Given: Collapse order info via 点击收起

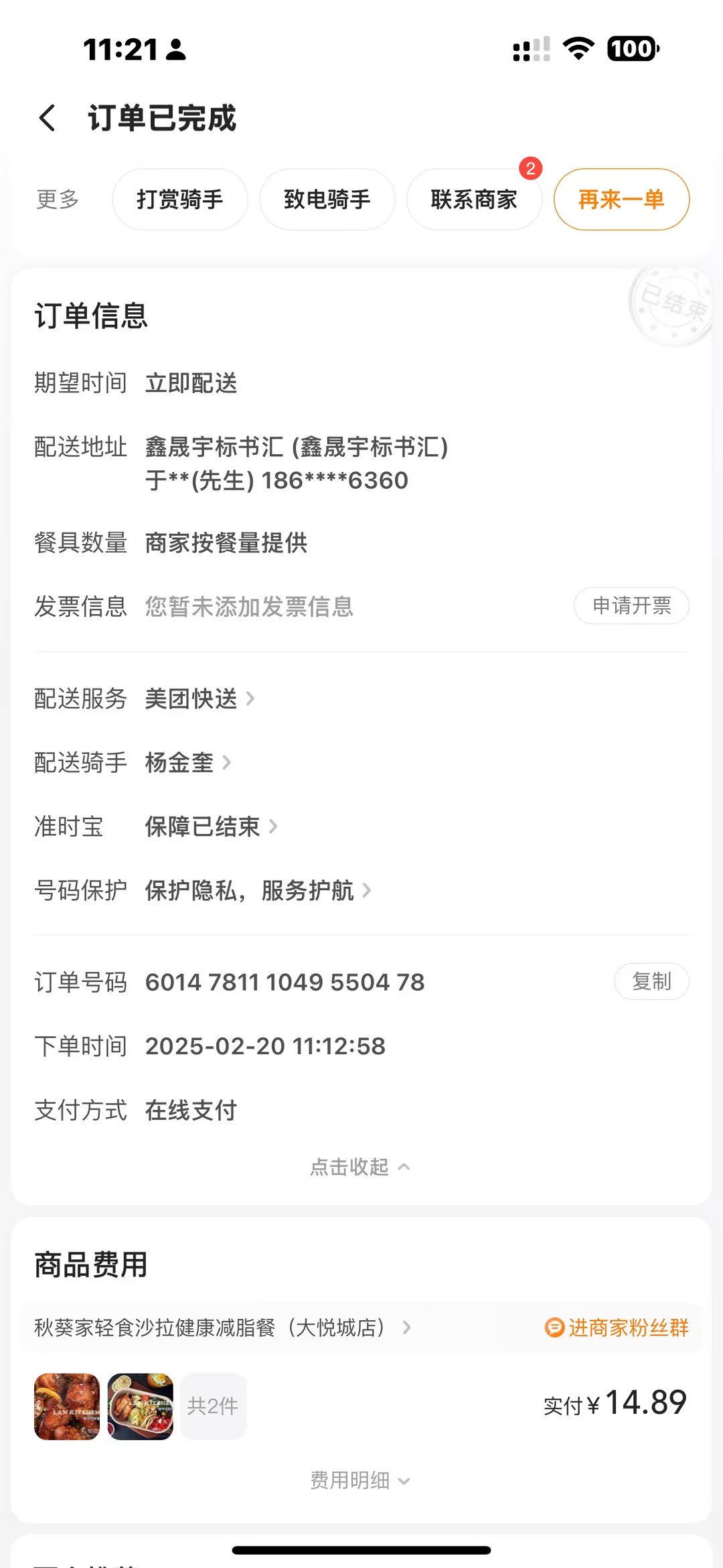Looking at the screenshot, I should (x=360, y=1167).
